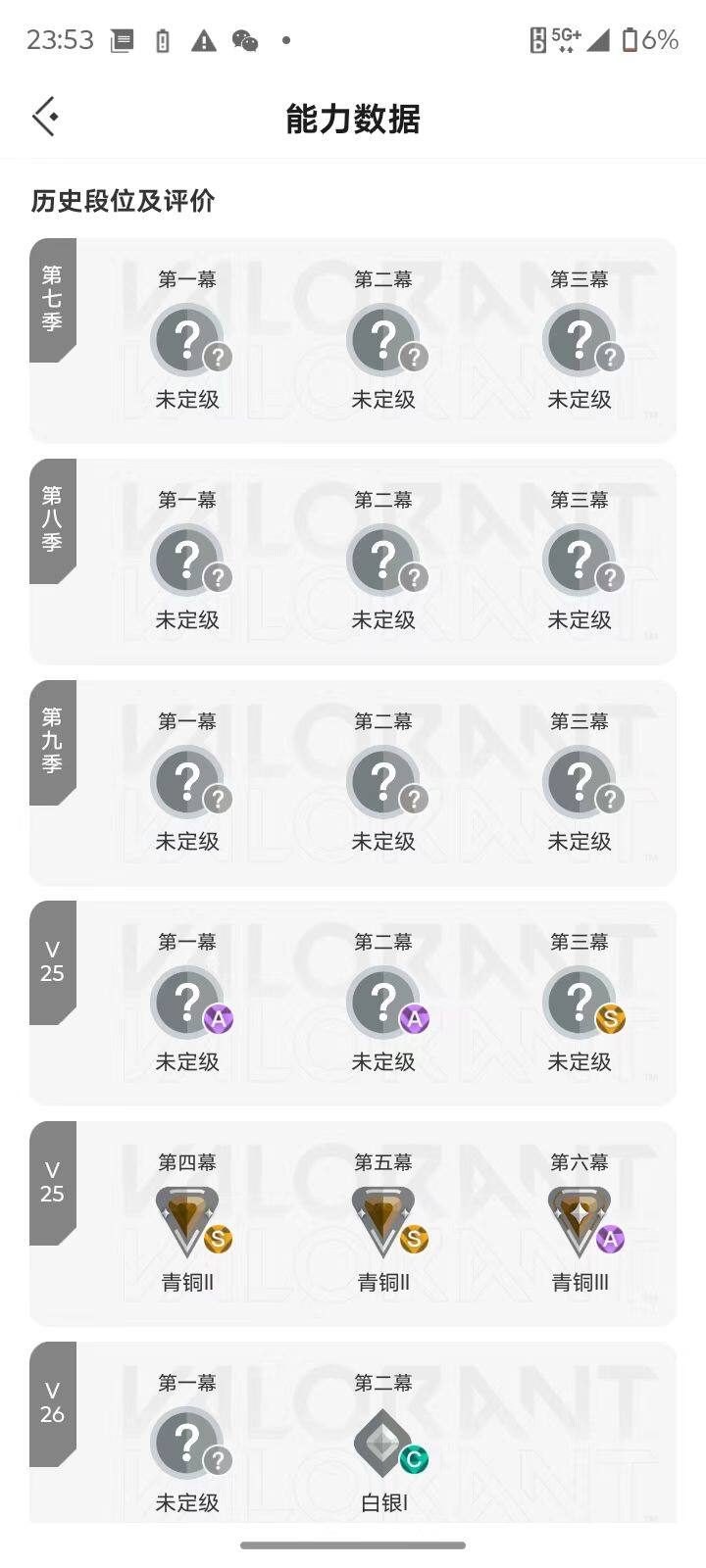Tap the unranked icon under 第七季 第一幕
Image resolution: width=706 pixels, height=1568 pixels.
(187, 338)
